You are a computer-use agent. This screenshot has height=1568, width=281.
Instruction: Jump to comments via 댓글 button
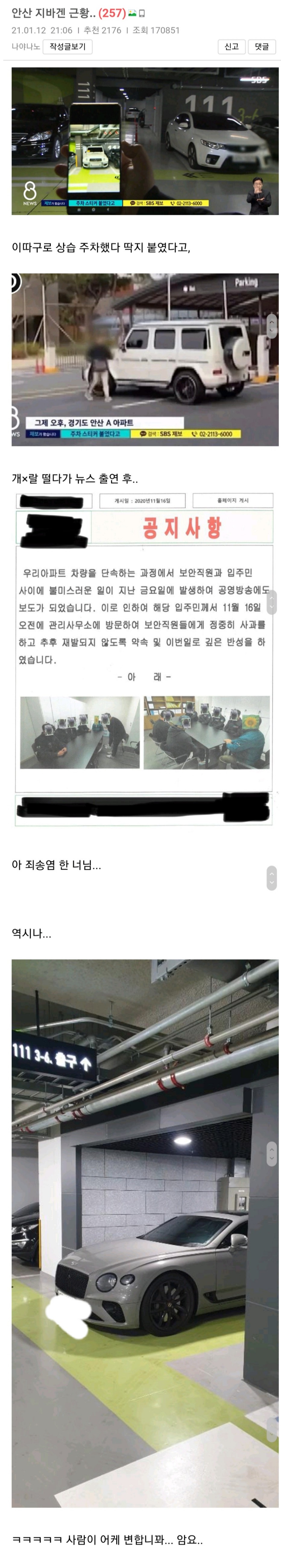[x=261, y=47]
